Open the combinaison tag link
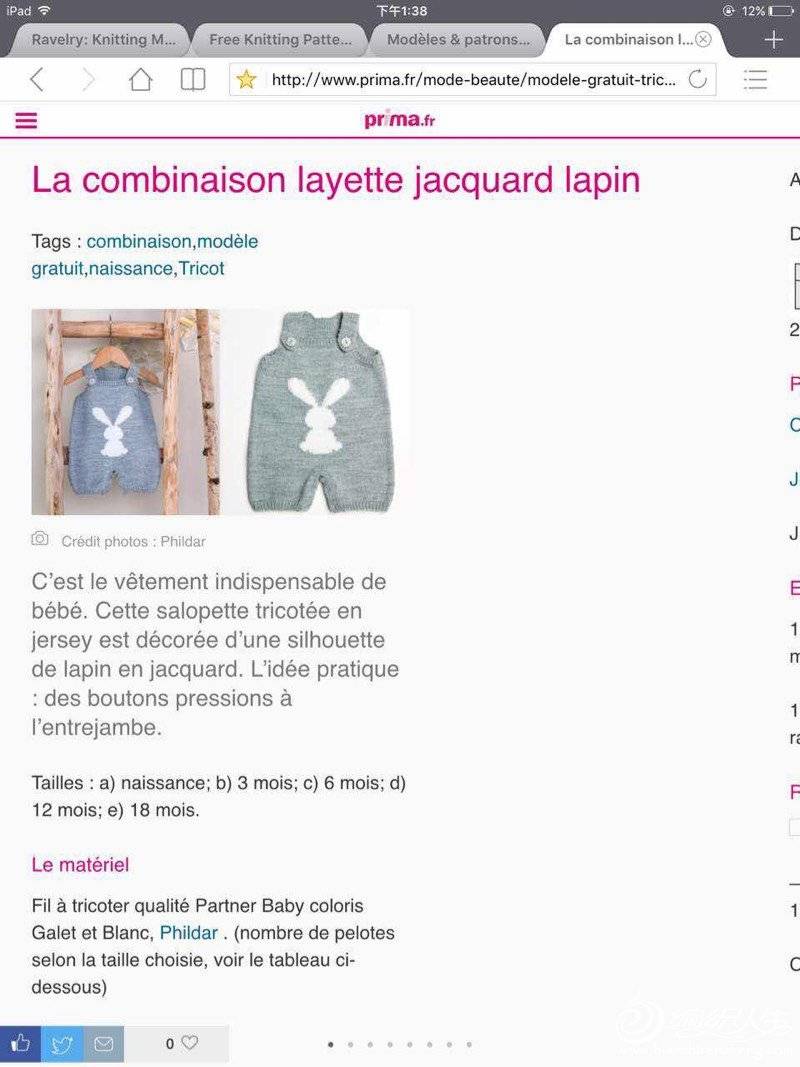This screenshot has height=1067, width=800. coord(139,242)
